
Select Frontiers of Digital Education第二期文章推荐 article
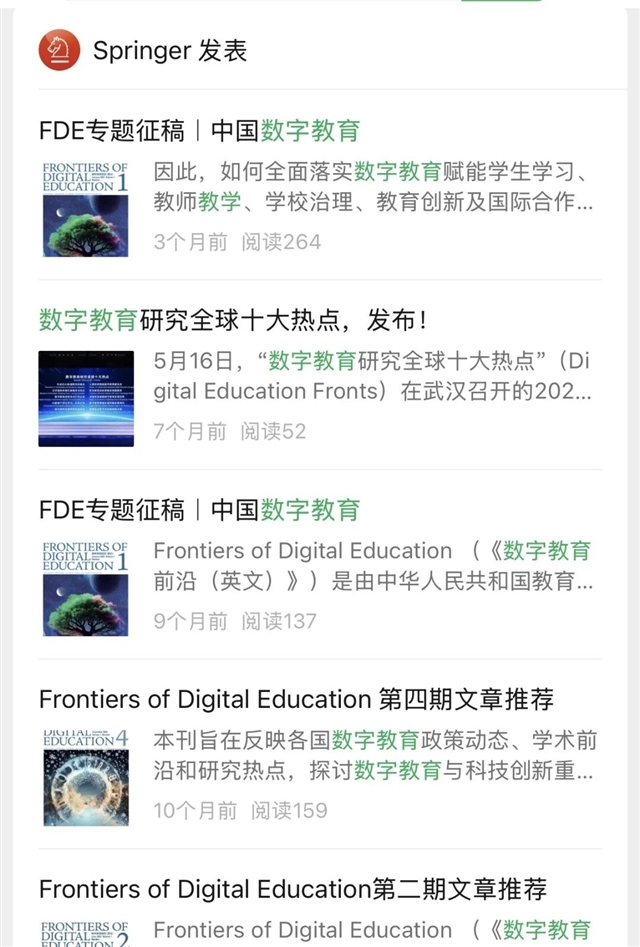pos(293,888)
